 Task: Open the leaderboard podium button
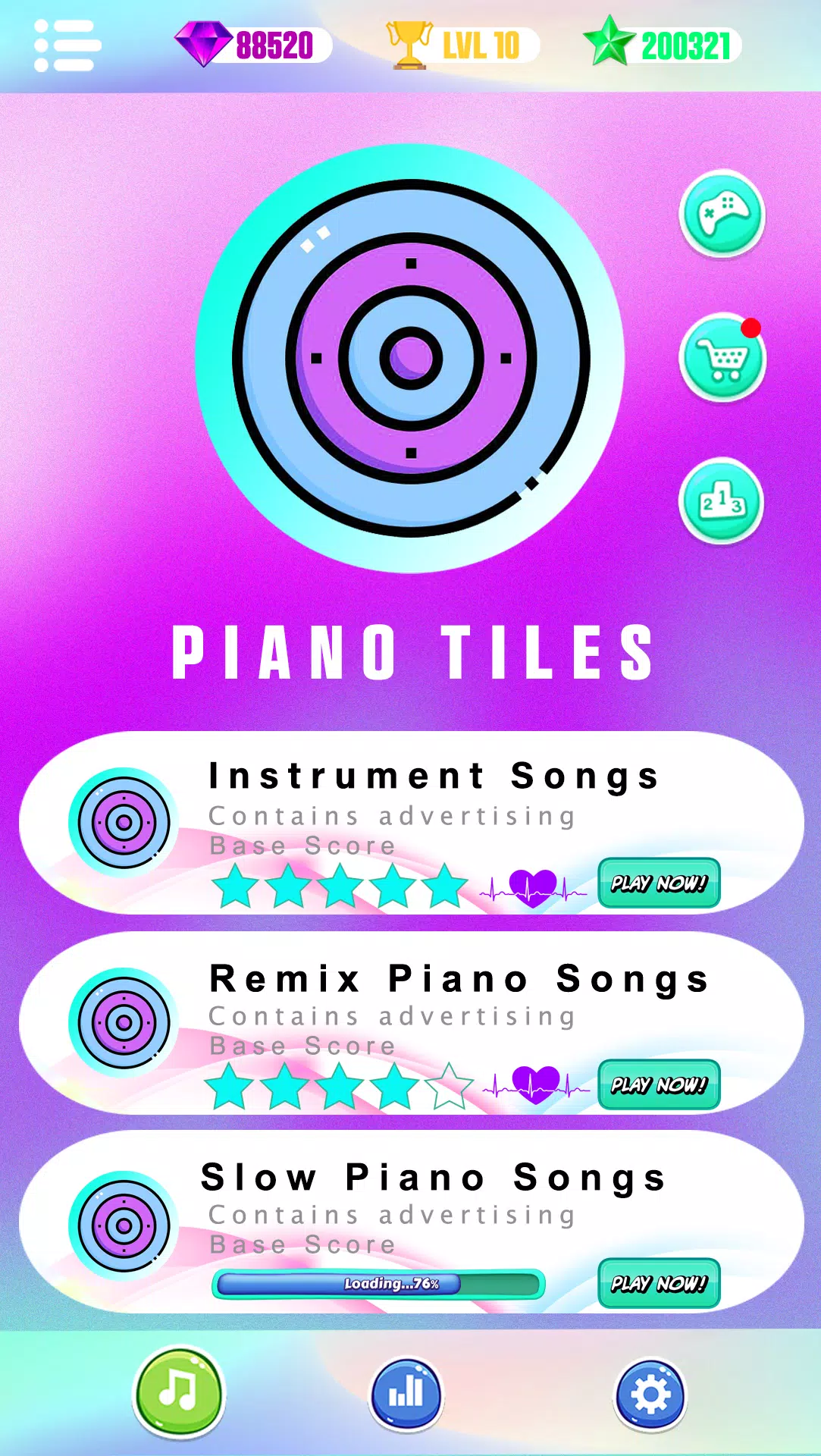721,500
